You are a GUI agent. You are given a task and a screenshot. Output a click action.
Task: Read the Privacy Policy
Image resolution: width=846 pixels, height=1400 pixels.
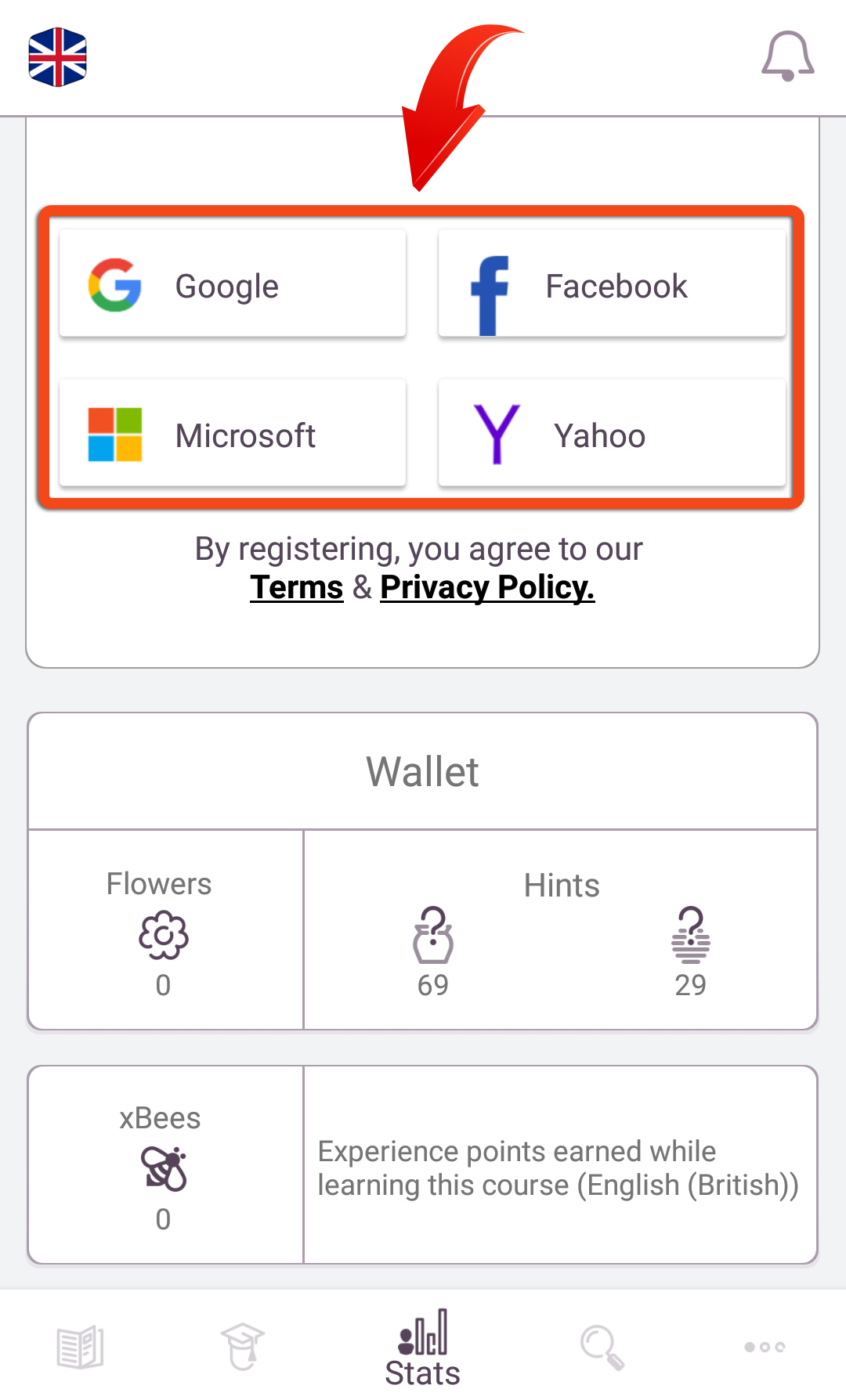487,587
